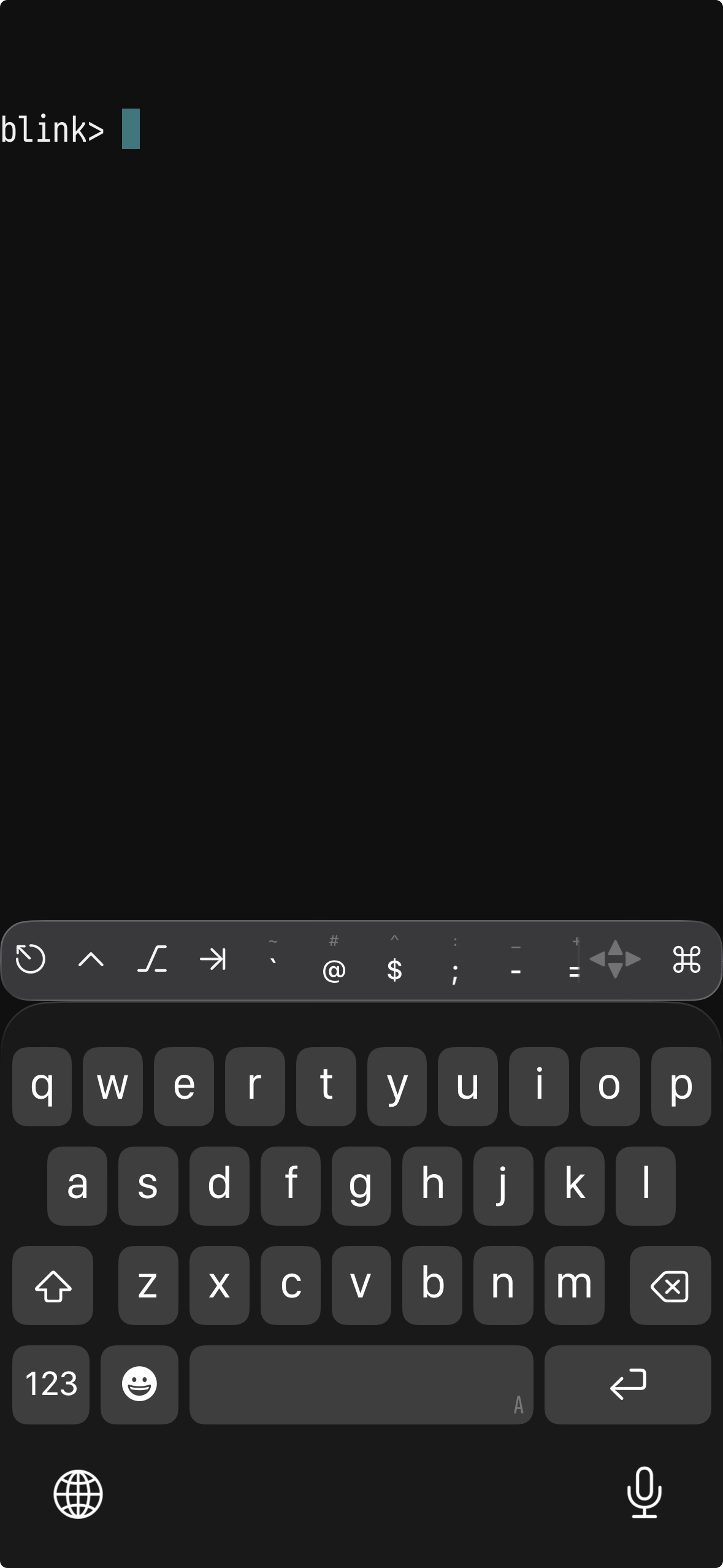Screen dimensions: 723x1568
Task: Enable shift on the keyboard
Action: pos(53,1285)
